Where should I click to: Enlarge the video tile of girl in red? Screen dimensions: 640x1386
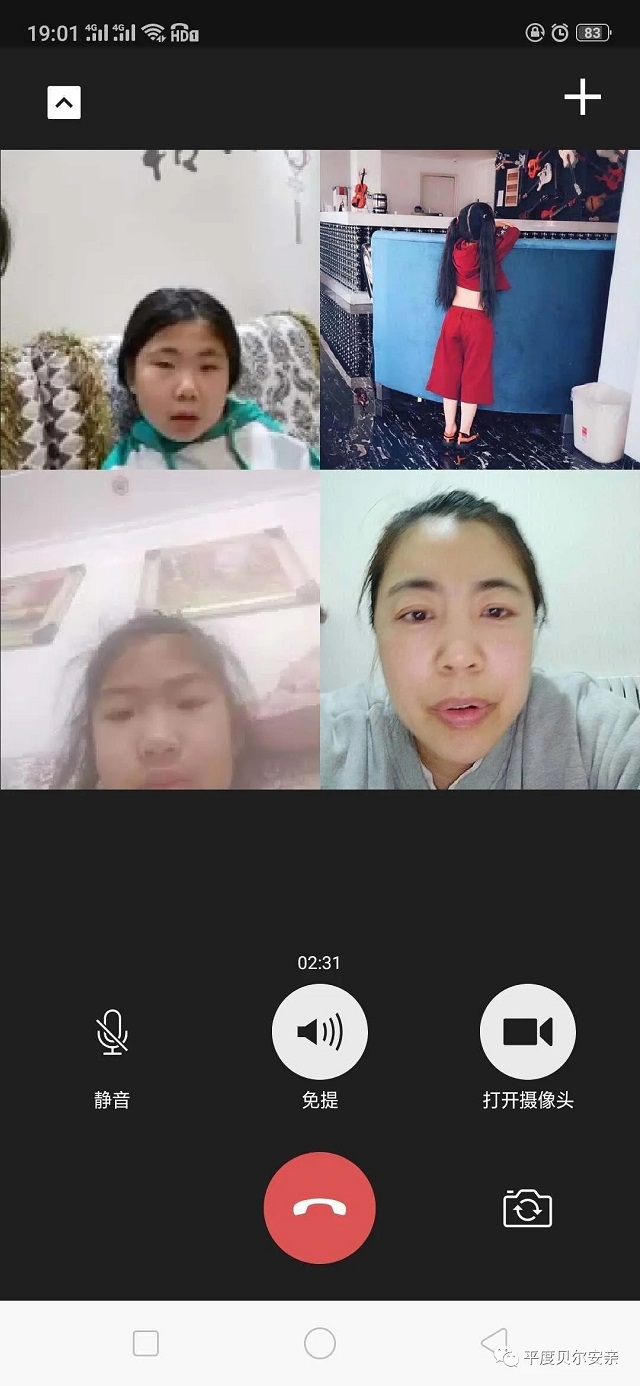pyautogui.click(x=480, y=310)
